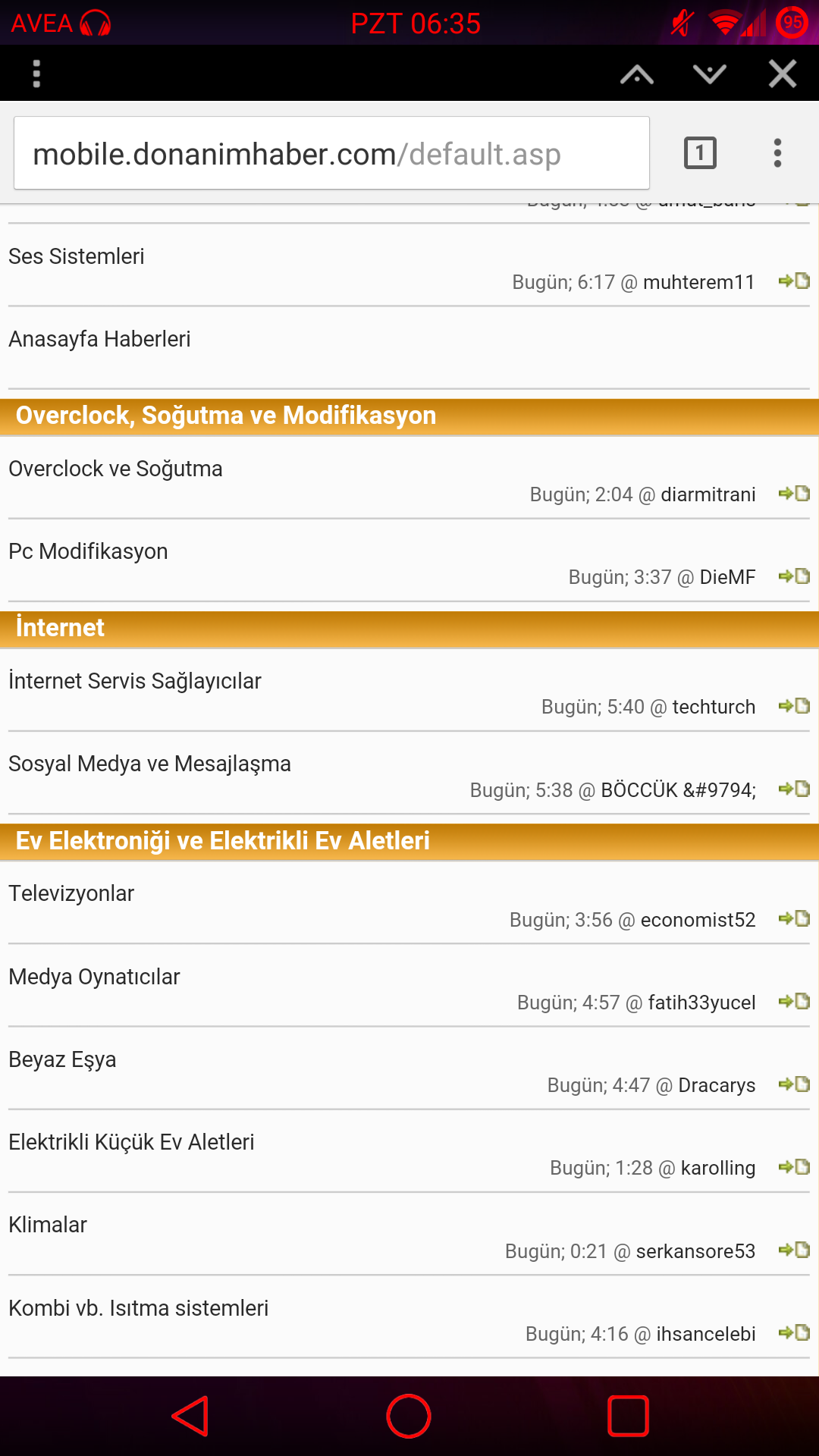
Task: Go to last post by muhterem11
Action: [x=794, y=281]
